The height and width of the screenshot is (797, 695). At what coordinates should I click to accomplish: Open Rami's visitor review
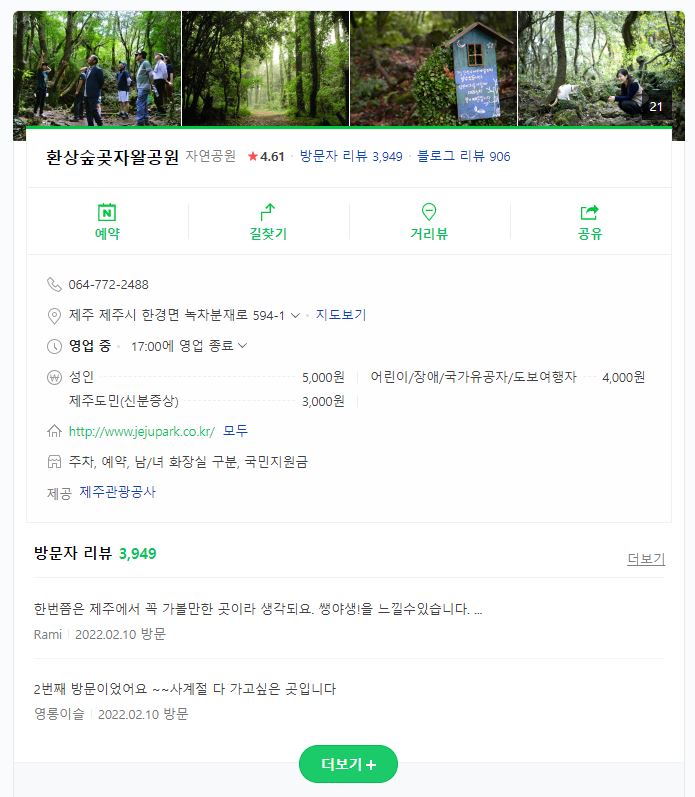click(258, 609)
